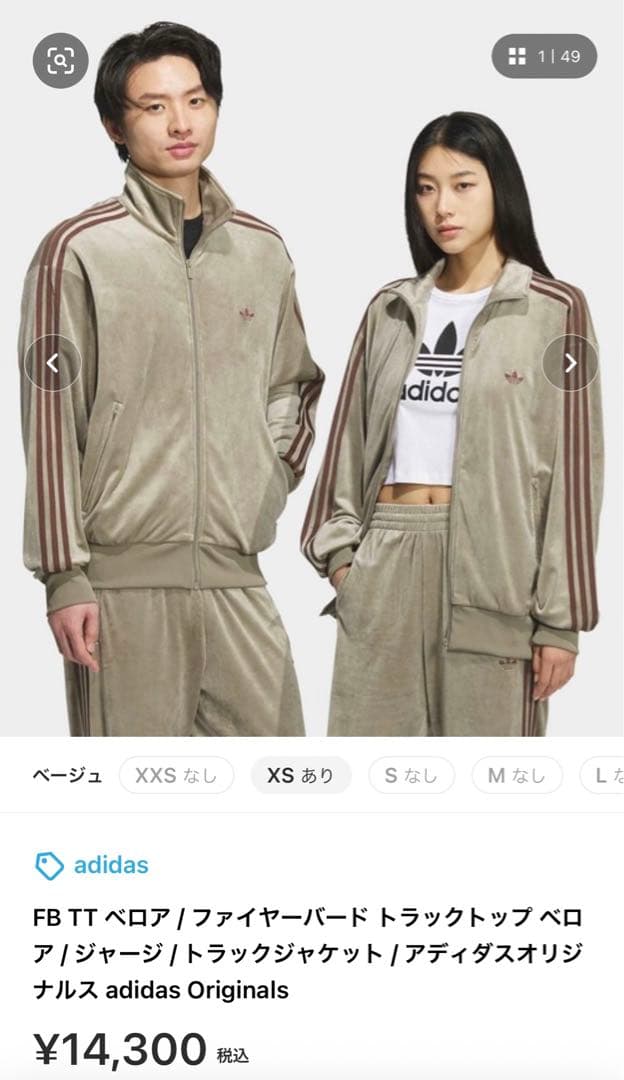Select the XS size chip
The height and width of the screenshot is (1080, 624).
pos(300,775)
